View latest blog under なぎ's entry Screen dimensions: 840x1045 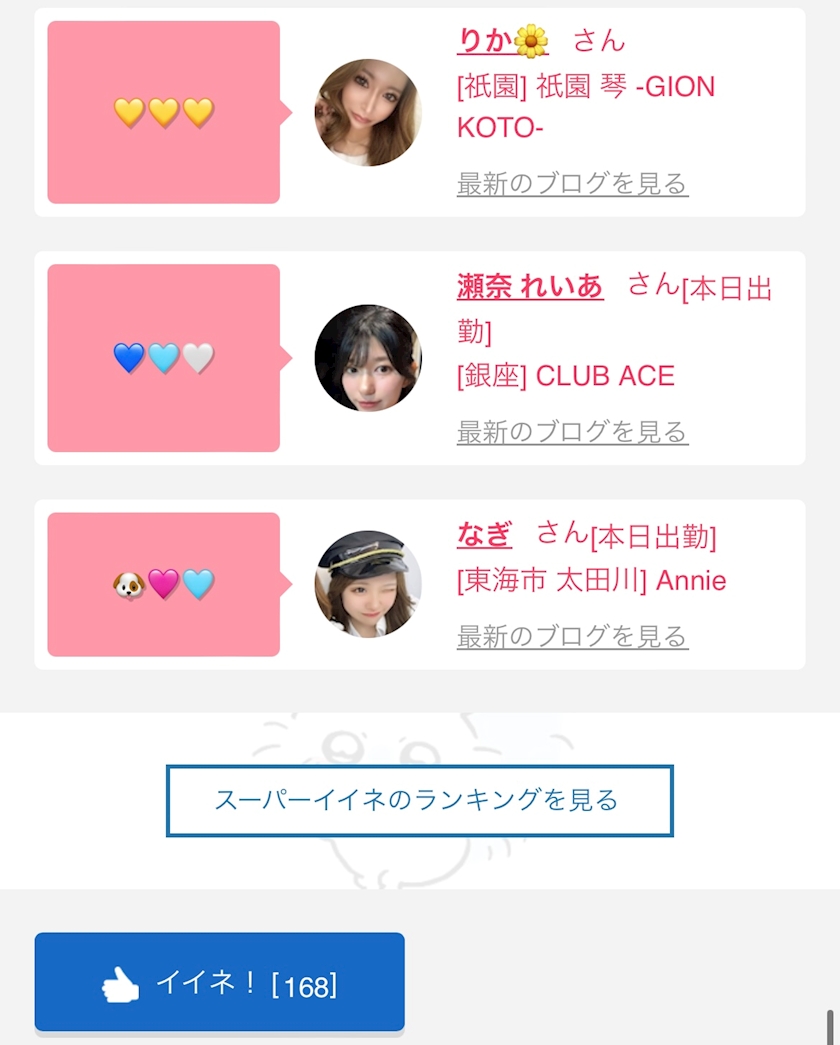[x=573, y=636]
